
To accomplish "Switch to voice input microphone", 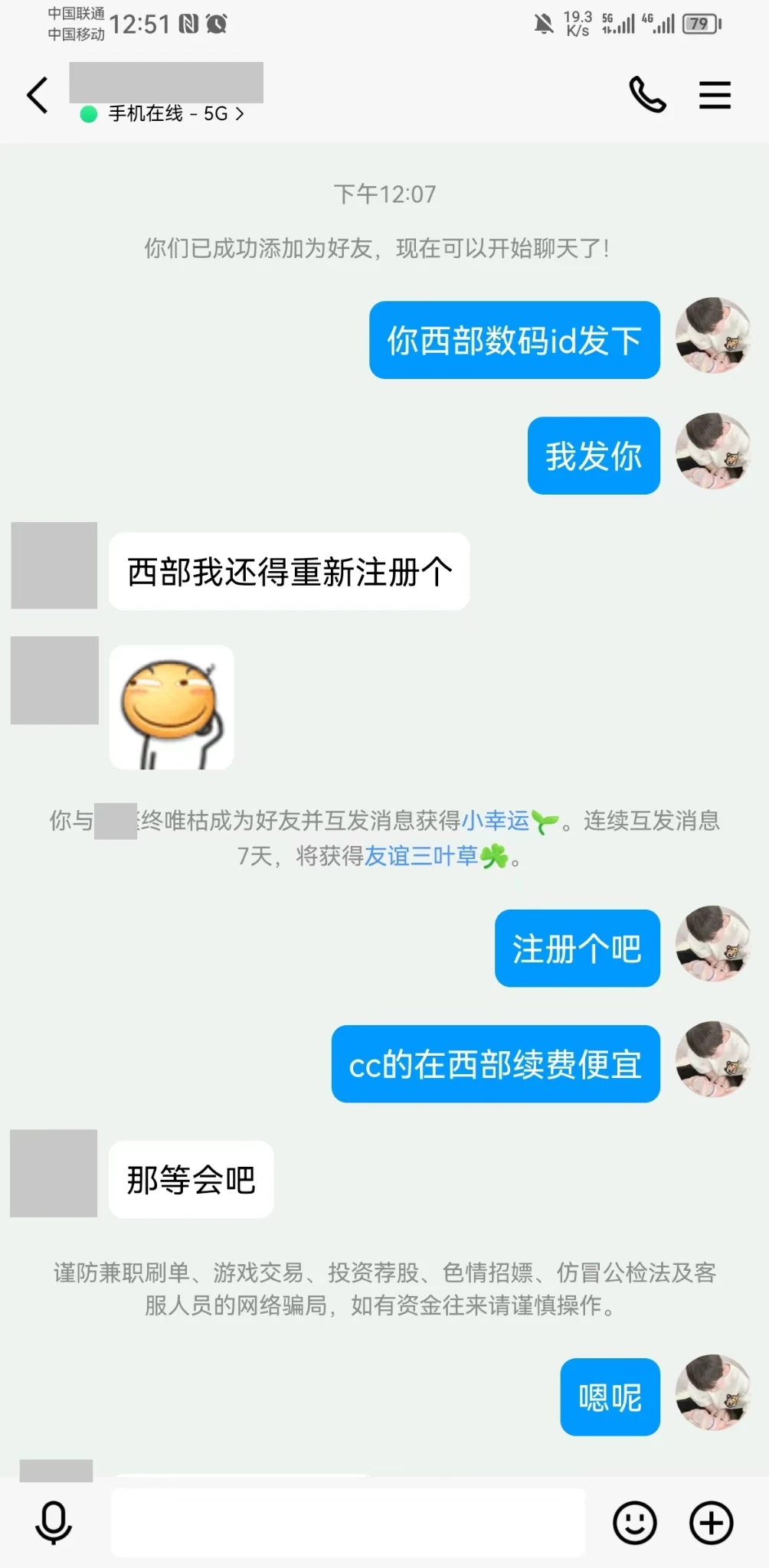I will [x=54, y=1522].
